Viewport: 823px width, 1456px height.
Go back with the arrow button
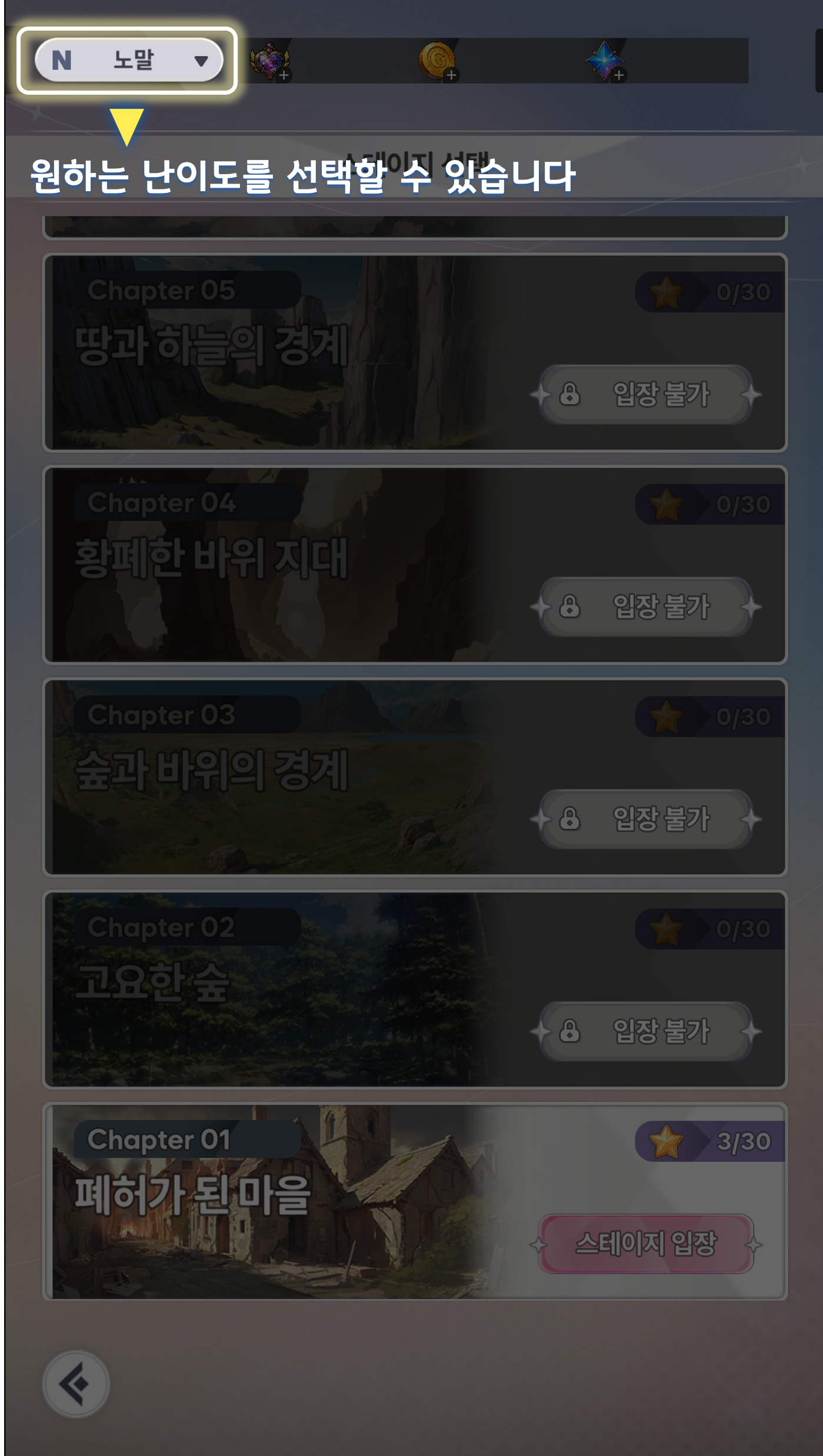(x=76, y=1384)
